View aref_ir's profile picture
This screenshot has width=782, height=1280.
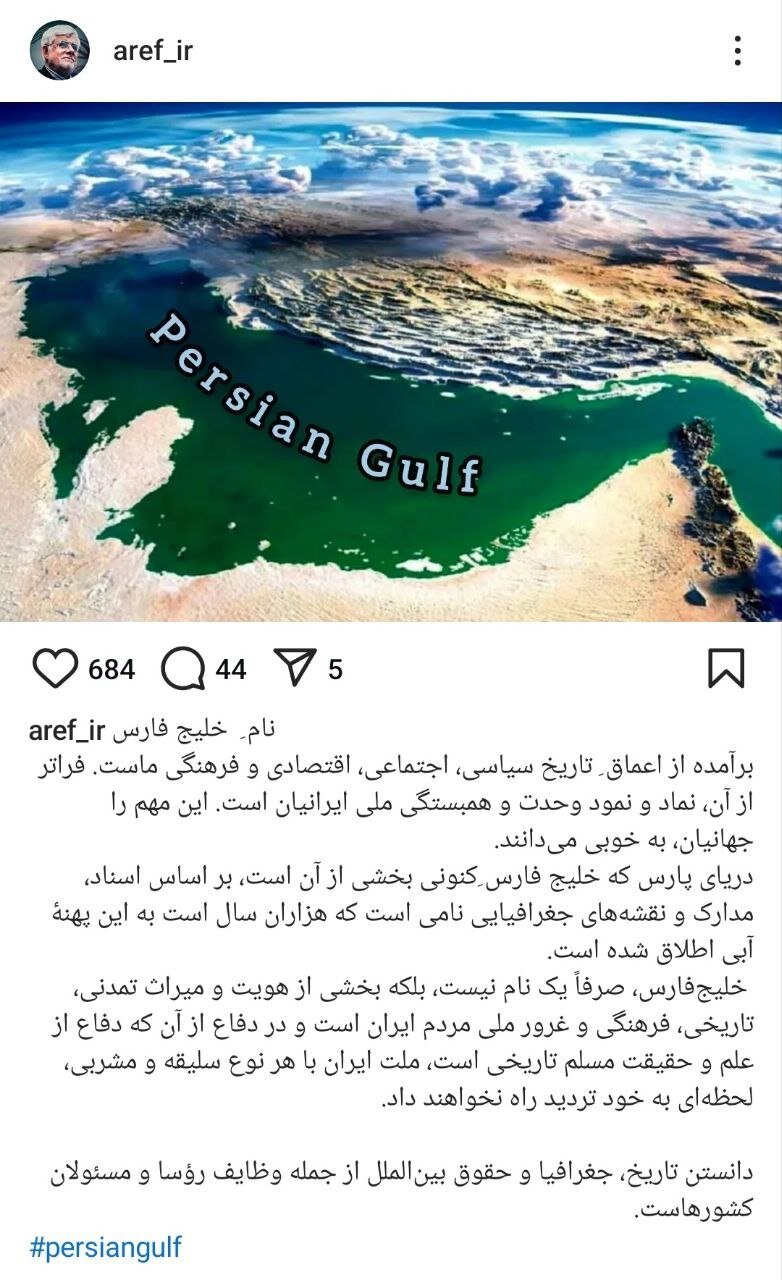pos(60,47)
